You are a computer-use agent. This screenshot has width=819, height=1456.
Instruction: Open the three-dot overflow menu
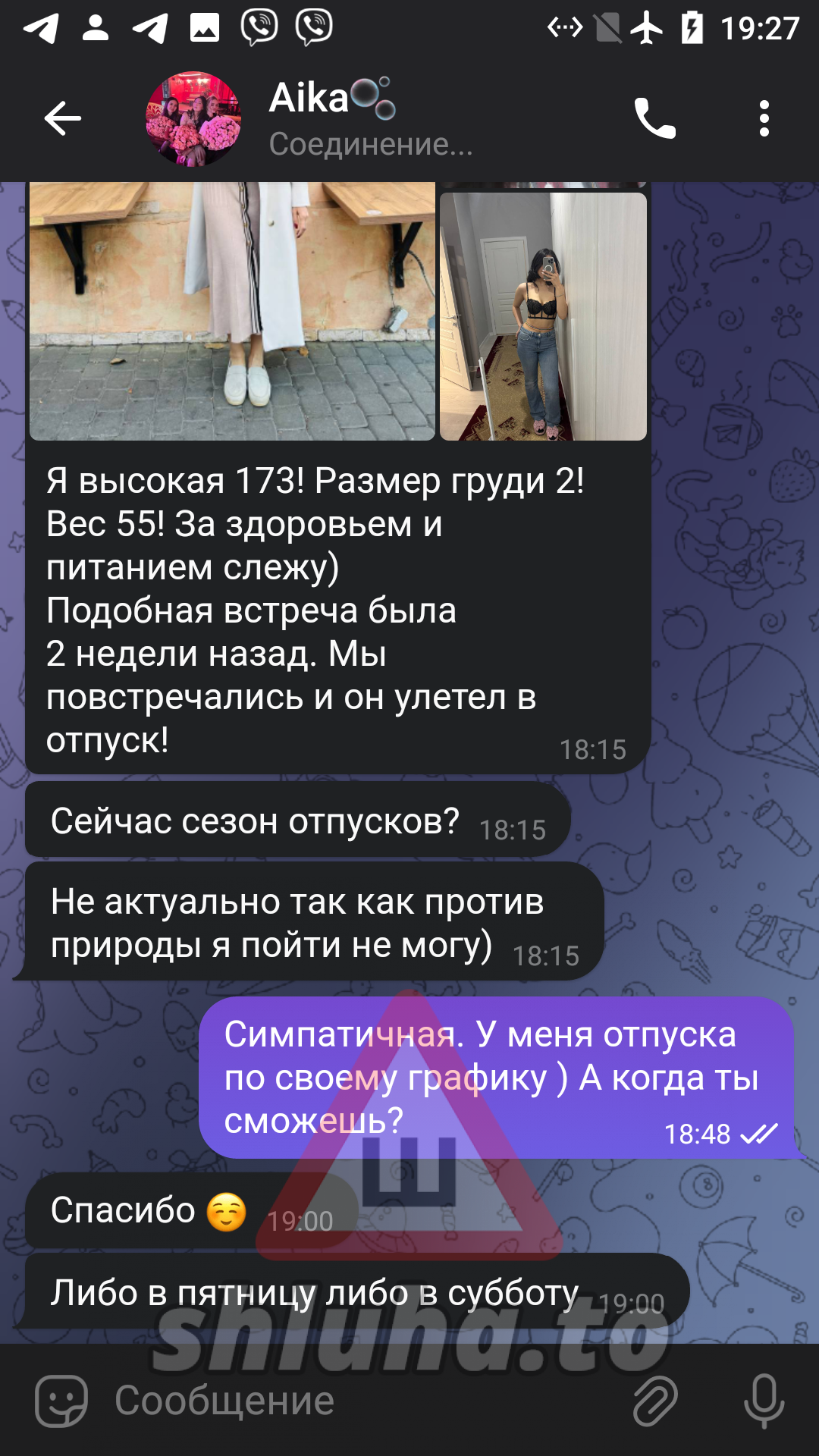pyautogui.click(x=764, y=118)
